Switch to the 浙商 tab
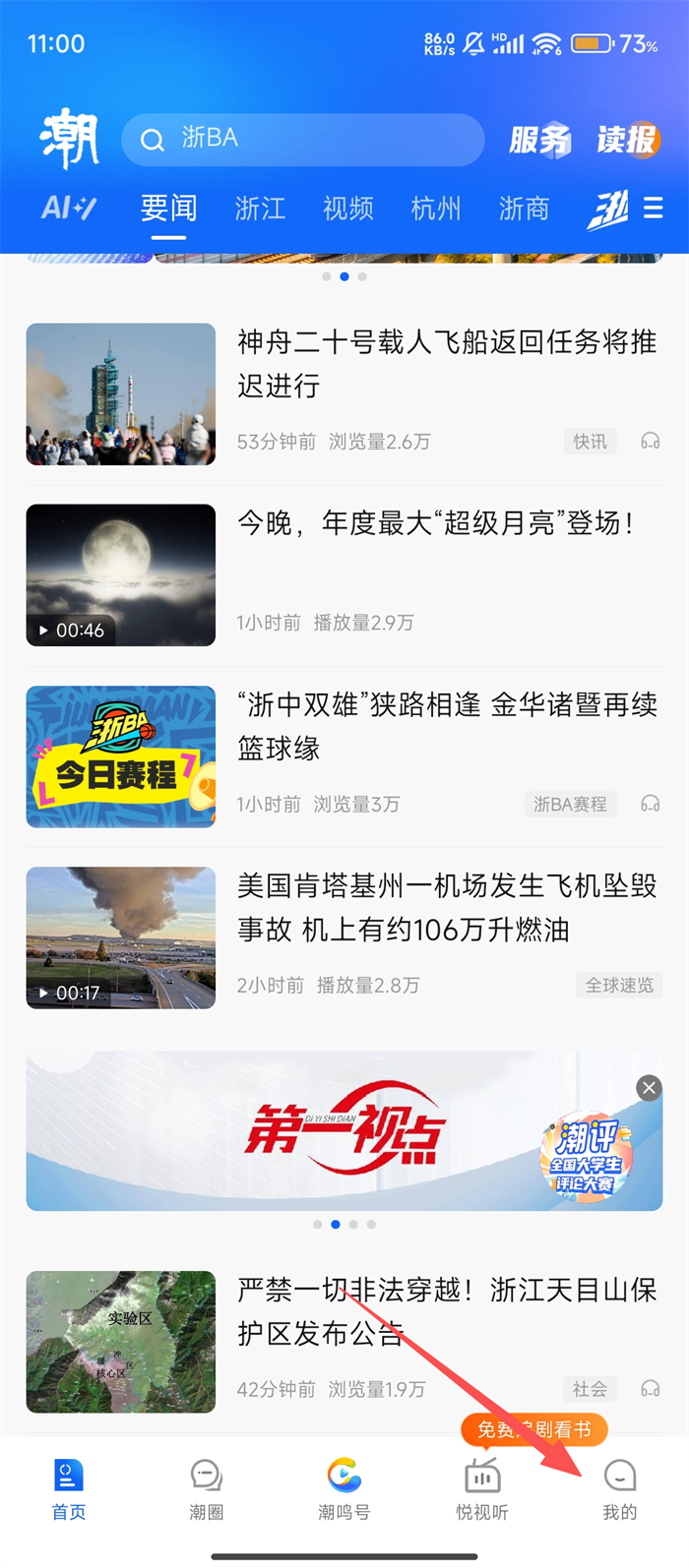This screenshot has height=1568, width=689. coord(524,209)
